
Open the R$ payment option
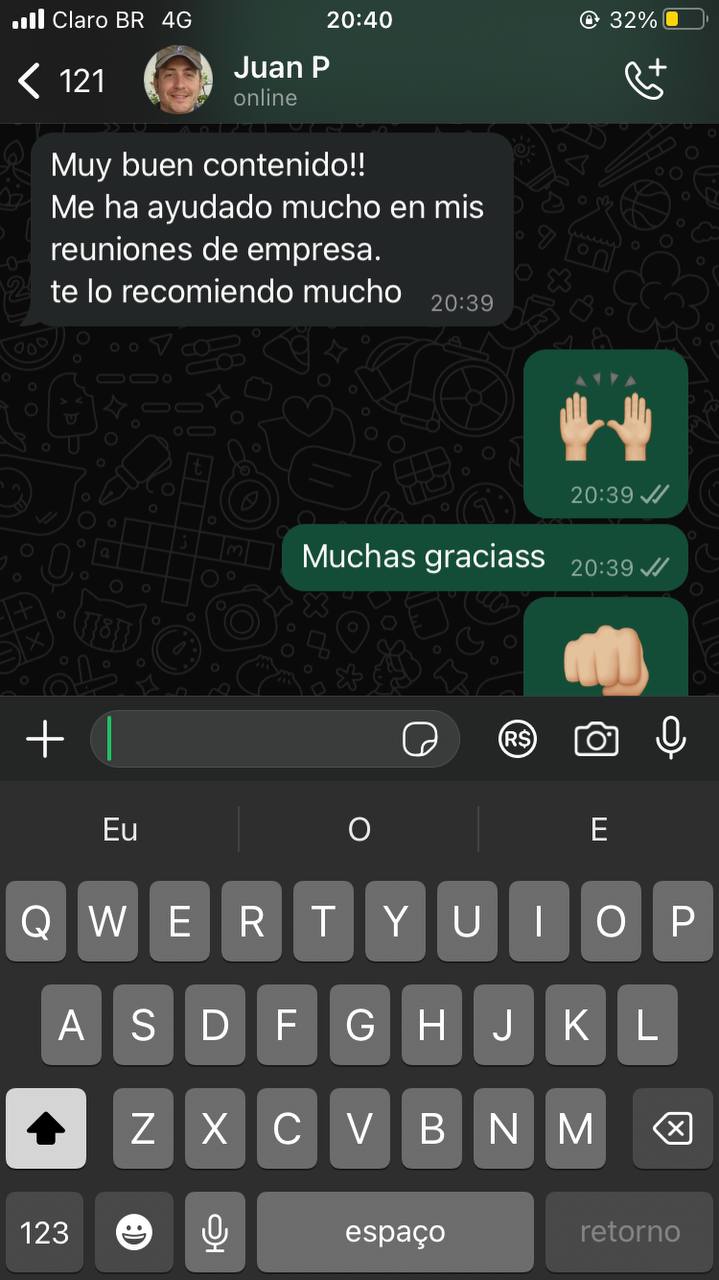(x=518, y=740)
